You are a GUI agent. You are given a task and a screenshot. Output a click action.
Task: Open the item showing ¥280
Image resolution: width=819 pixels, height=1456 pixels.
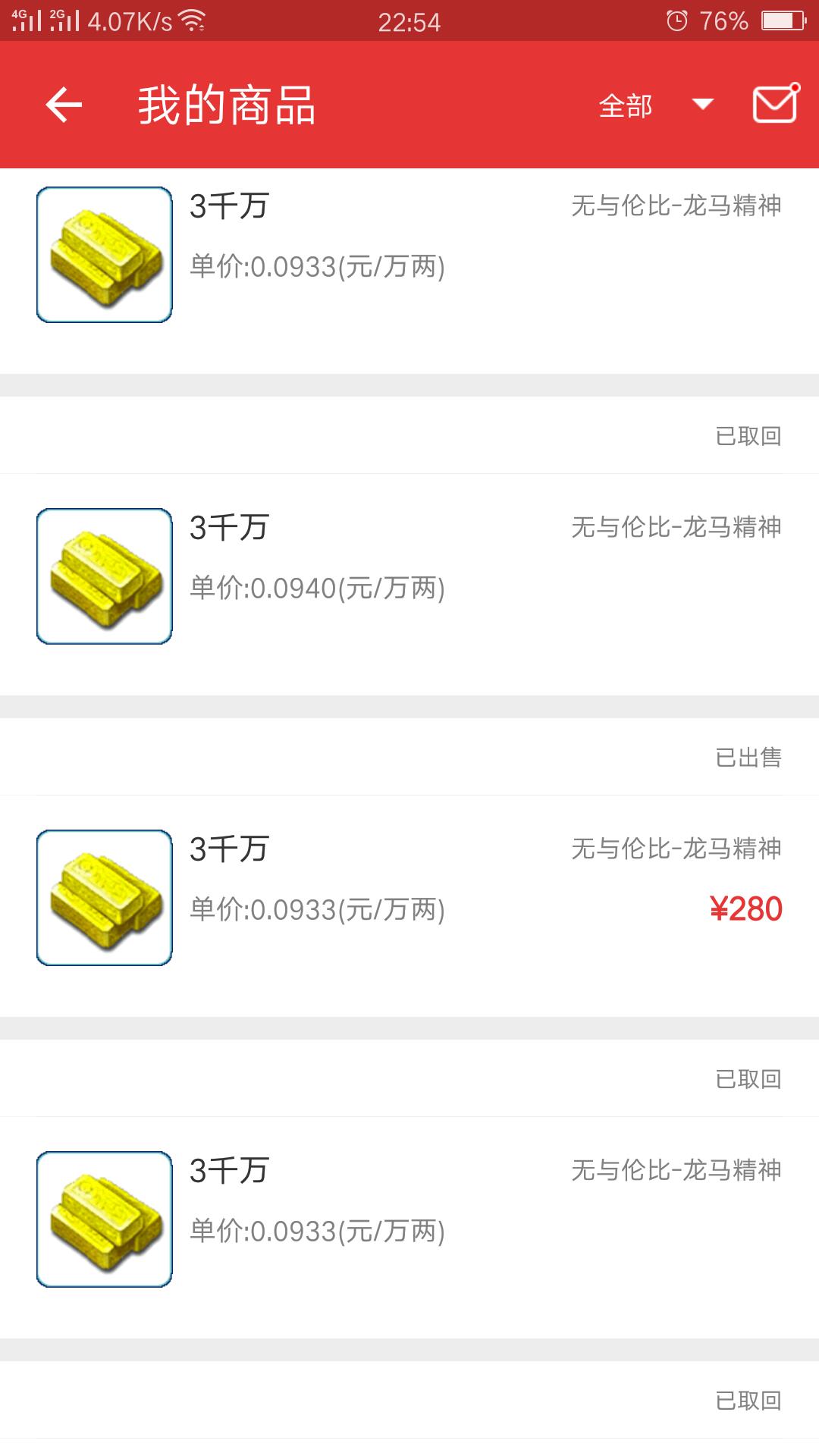(409, 905)
